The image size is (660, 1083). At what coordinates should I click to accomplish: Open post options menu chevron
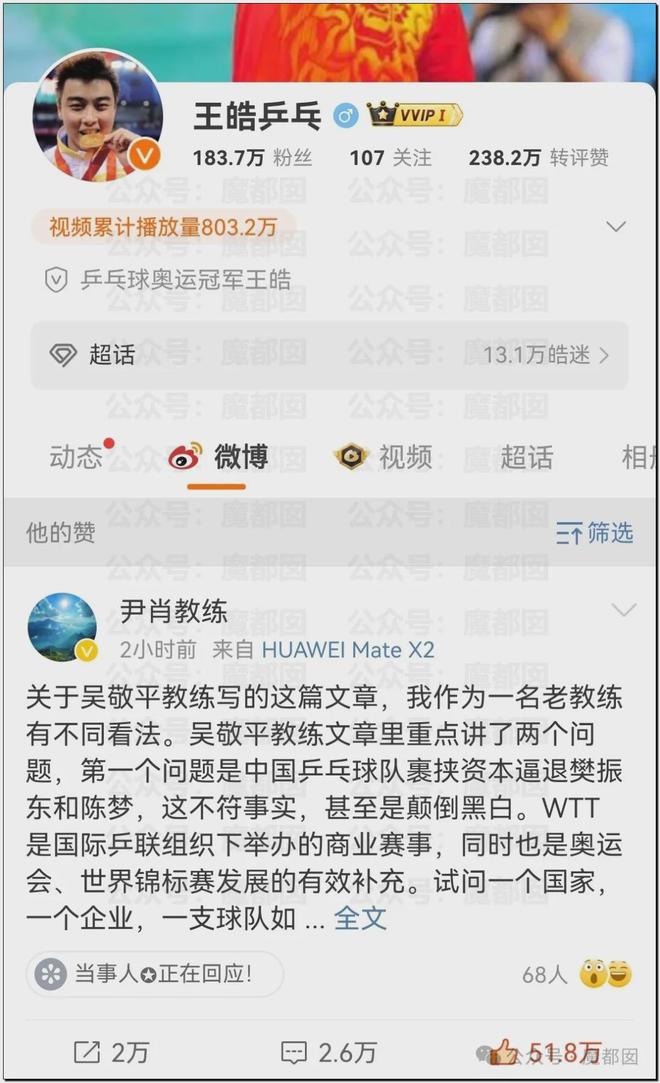tap(623, 610)
